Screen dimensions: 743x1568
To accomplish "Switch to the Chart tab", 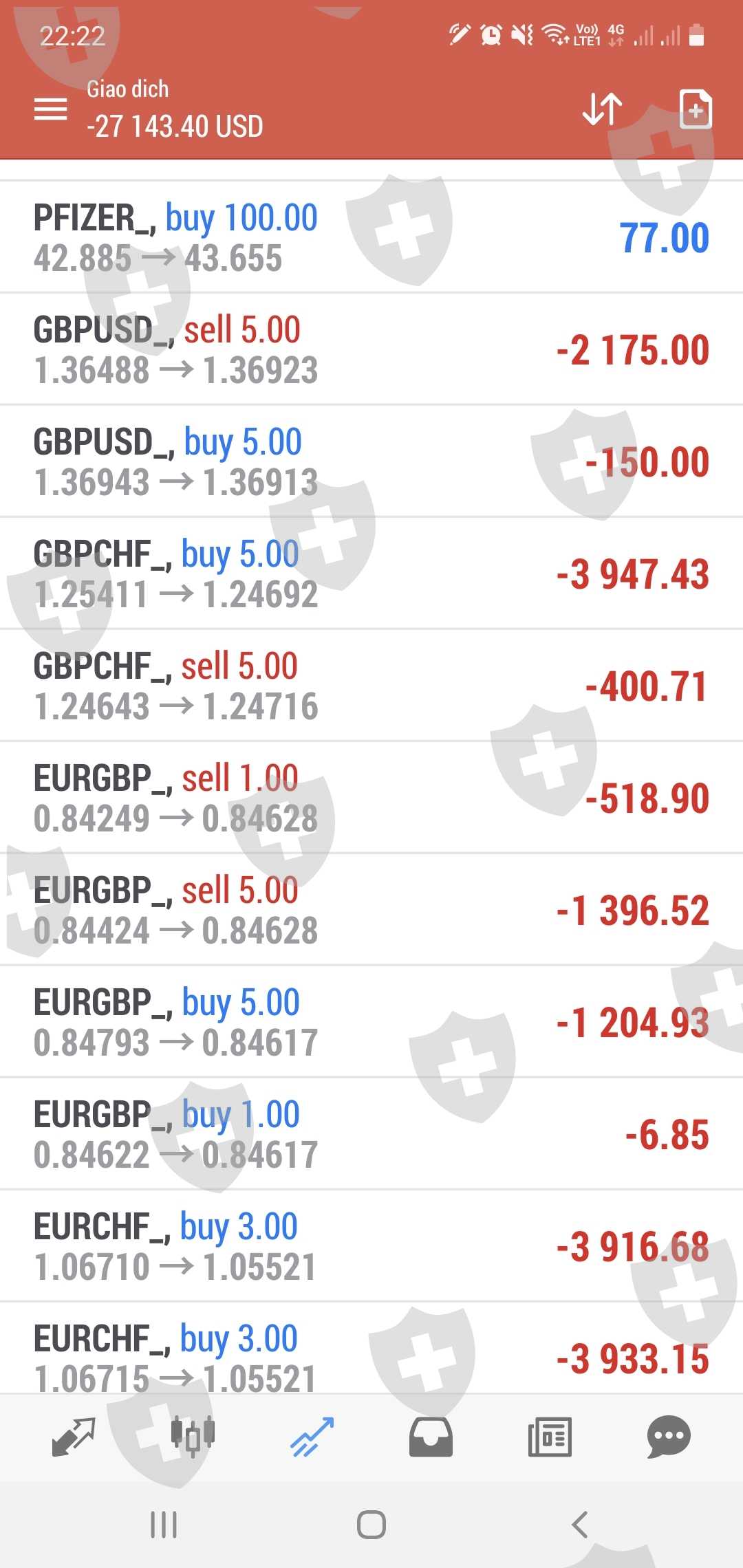I will [x=193, y=1437].
